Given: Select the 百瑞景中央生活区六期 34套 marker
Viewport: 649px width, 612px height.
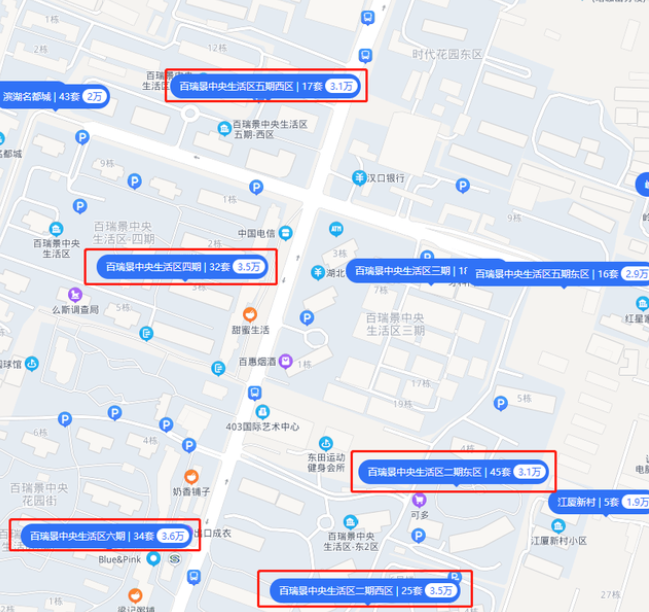Looking at the screenshot, I should pos(107,536).
